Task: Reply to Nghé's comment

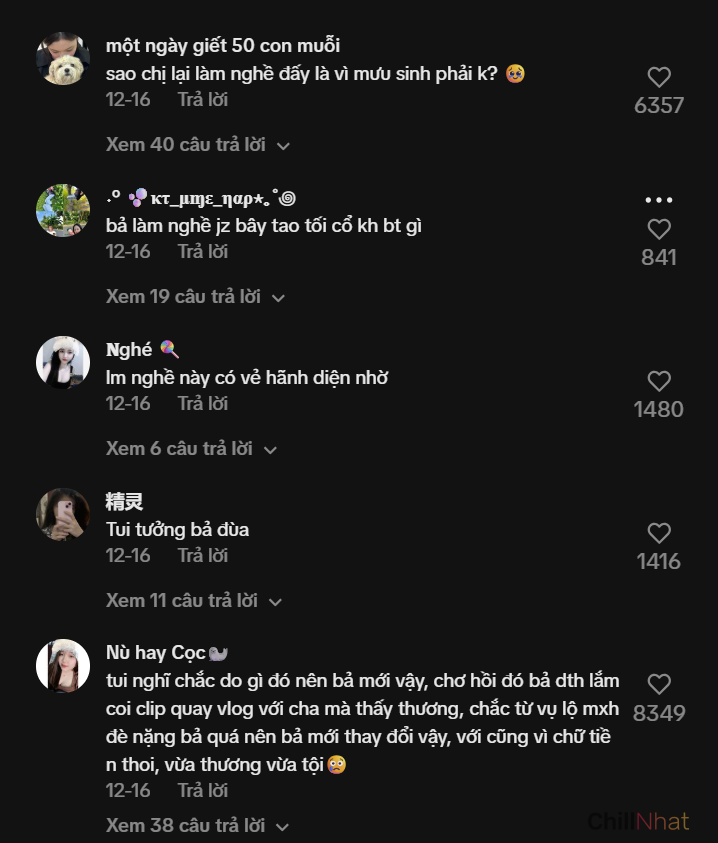Action: pos(203,404)
